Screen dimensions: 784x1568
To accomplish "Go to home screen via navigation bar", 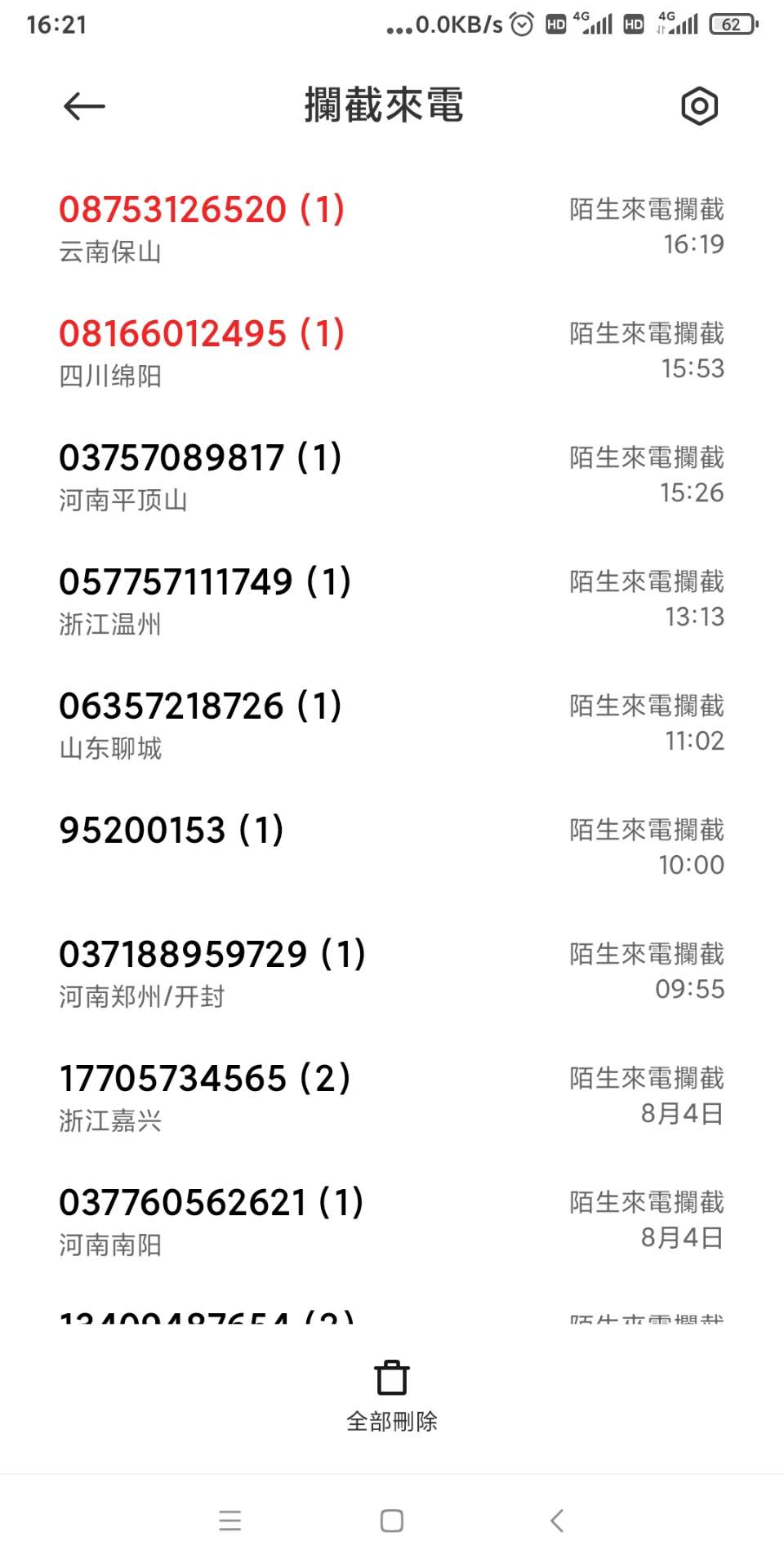I will point(392,1521).
